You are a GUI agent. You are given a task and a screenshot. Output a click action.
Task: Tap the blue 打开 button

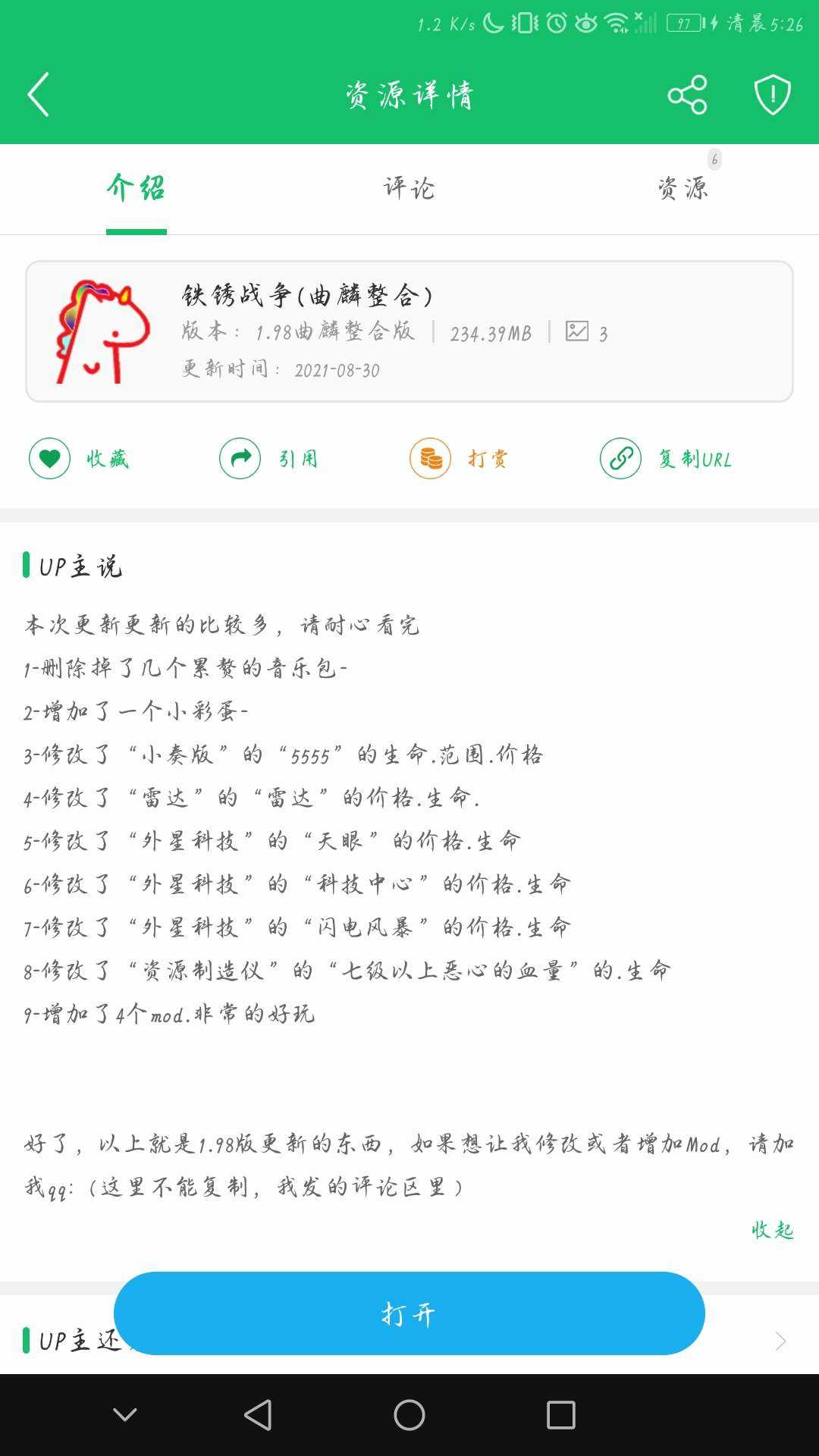pyautogui.click(x=409, y=1313)
